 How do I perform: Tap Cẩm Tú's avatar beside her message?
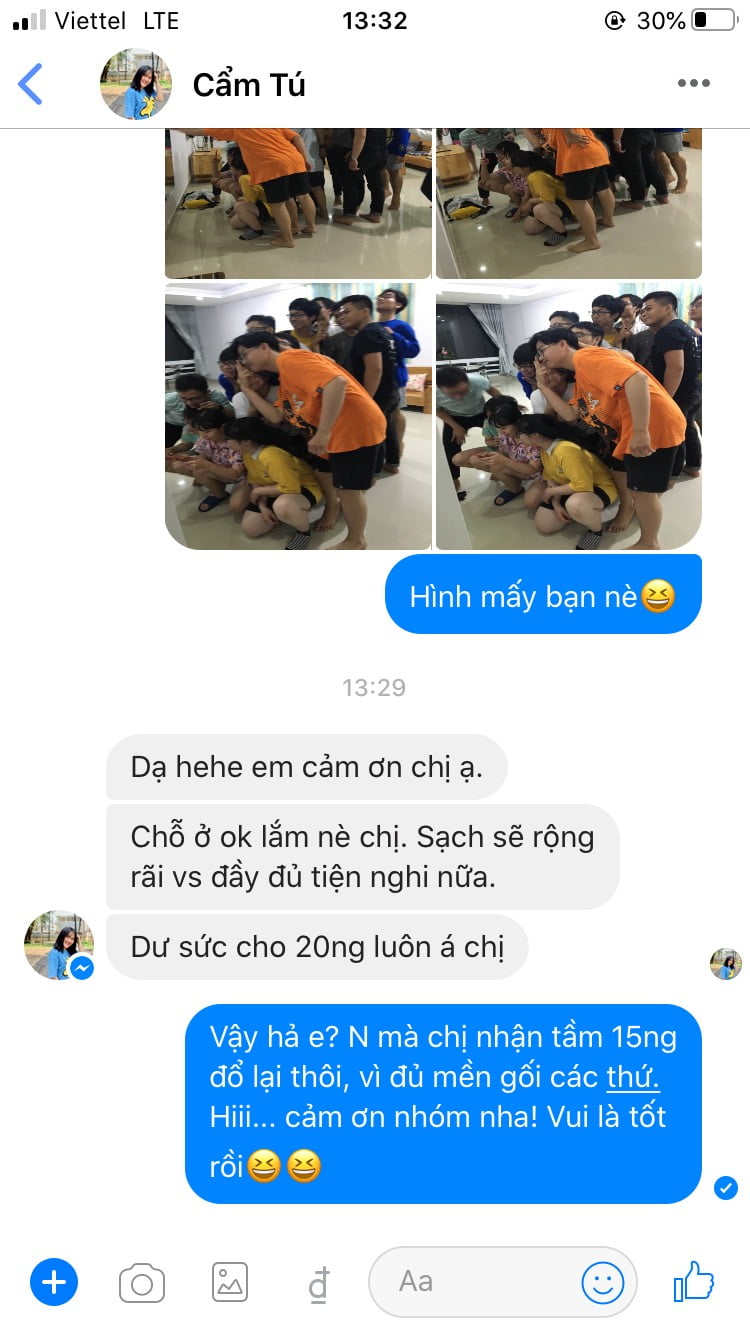coord(59,945)
